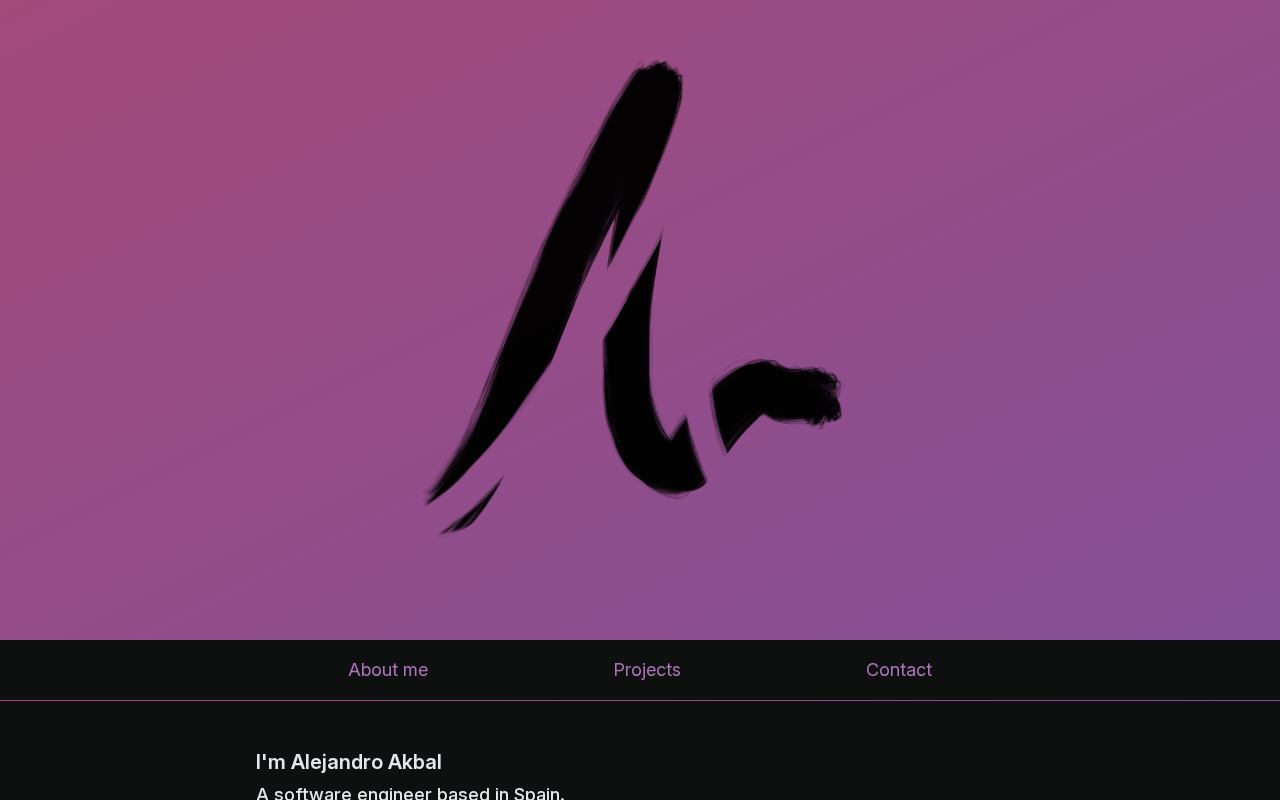This screenshot has height=800, width=1280.
Task: Go to the Projects section
Action: pos(647,670)
